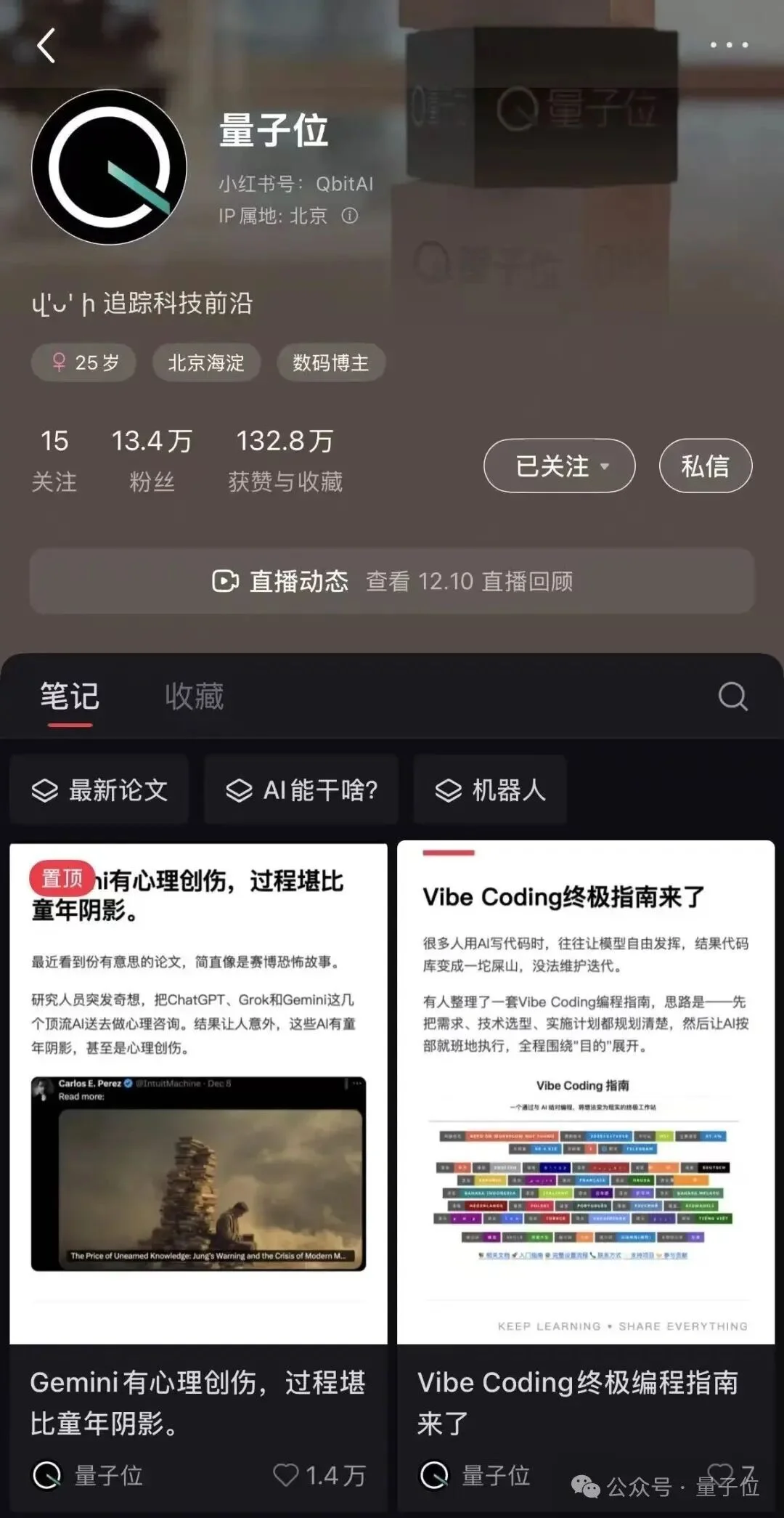The width and height of the screenshot is (784, 1518).
Task: Open search on the notes list
Action: pyautogui.click(x=733, y=696)
